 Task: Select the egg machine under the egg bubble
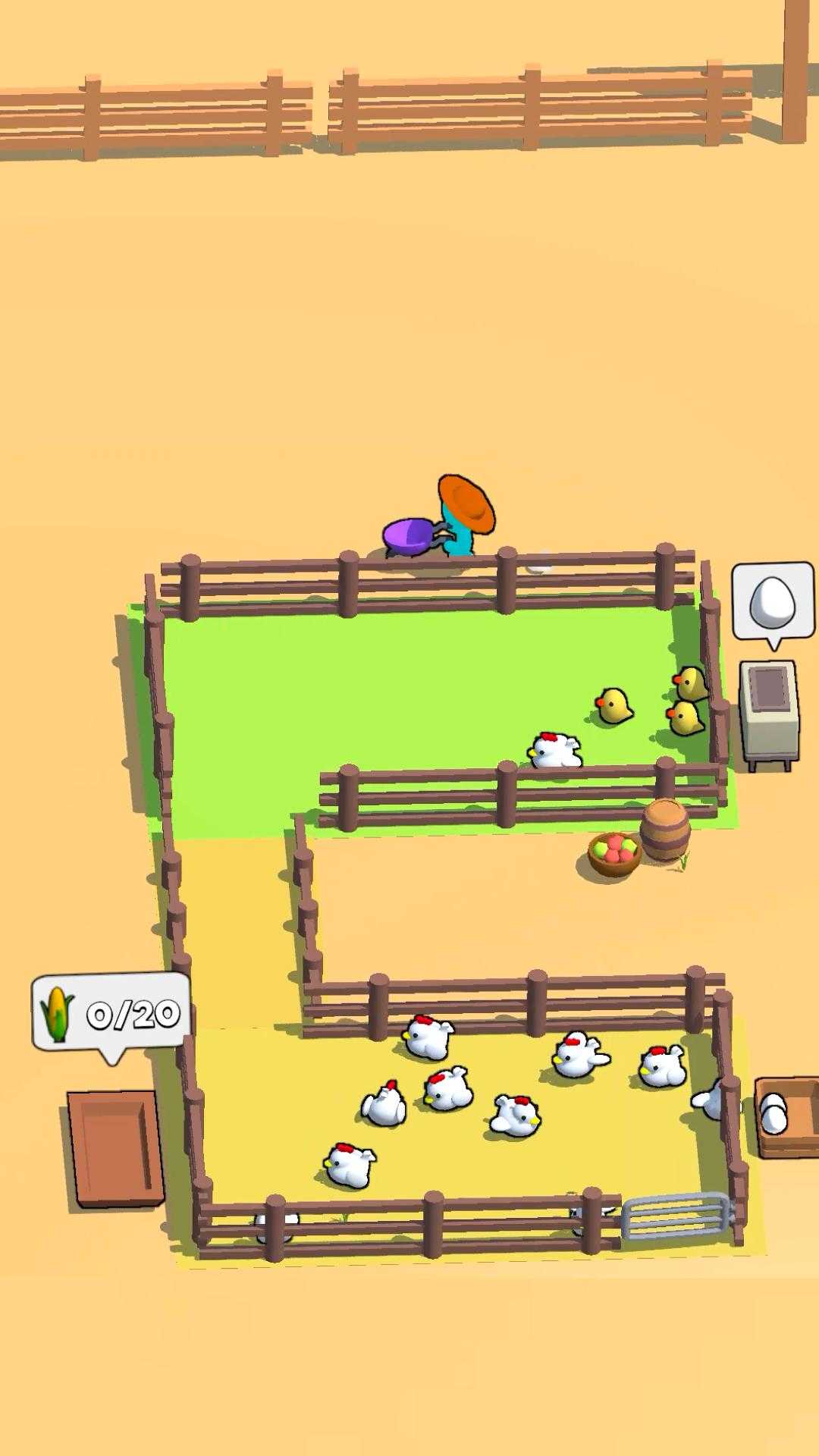click(769, 711)
